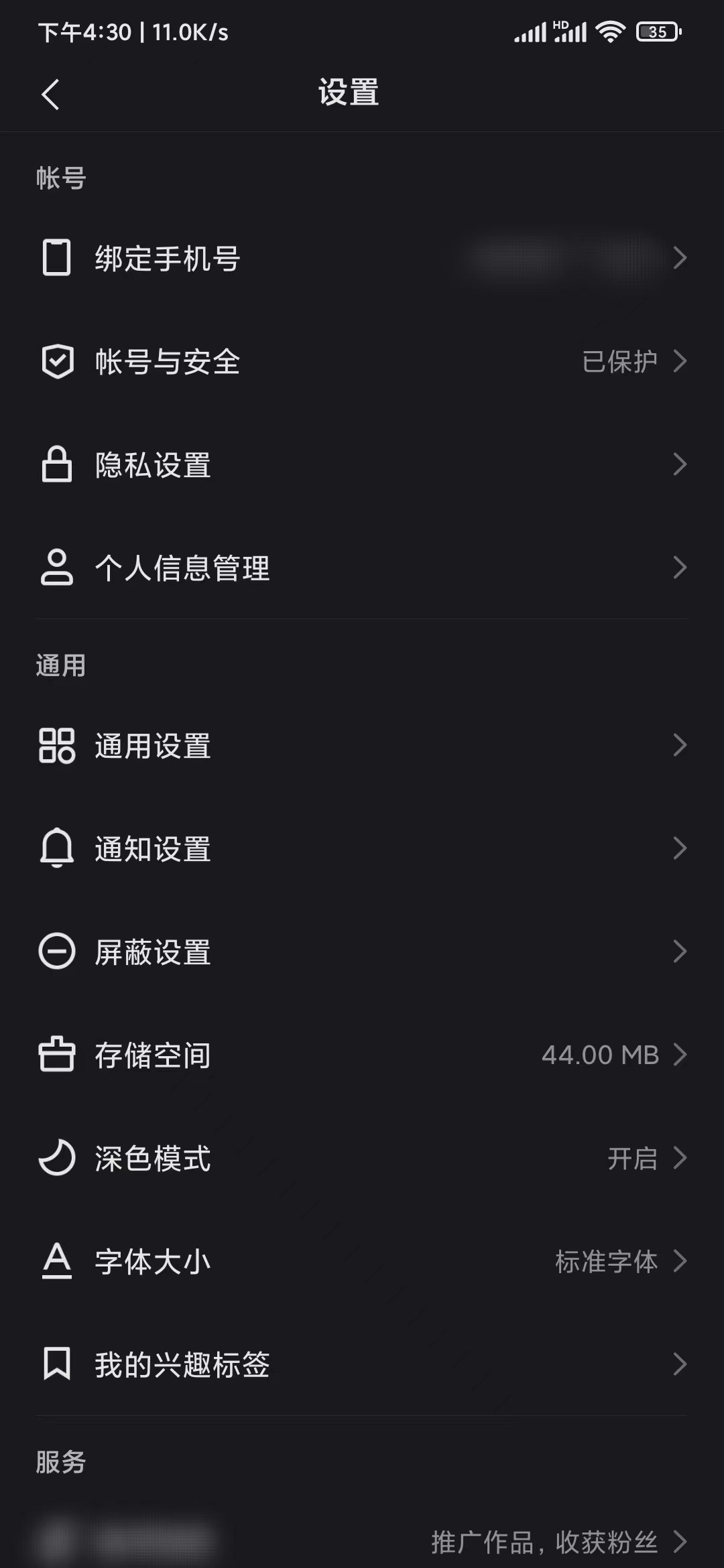Click the grid icon next to 通用设置
The width and height of the screenshot is (724, 1568).
pyautogui.click(x=58, y=746)
